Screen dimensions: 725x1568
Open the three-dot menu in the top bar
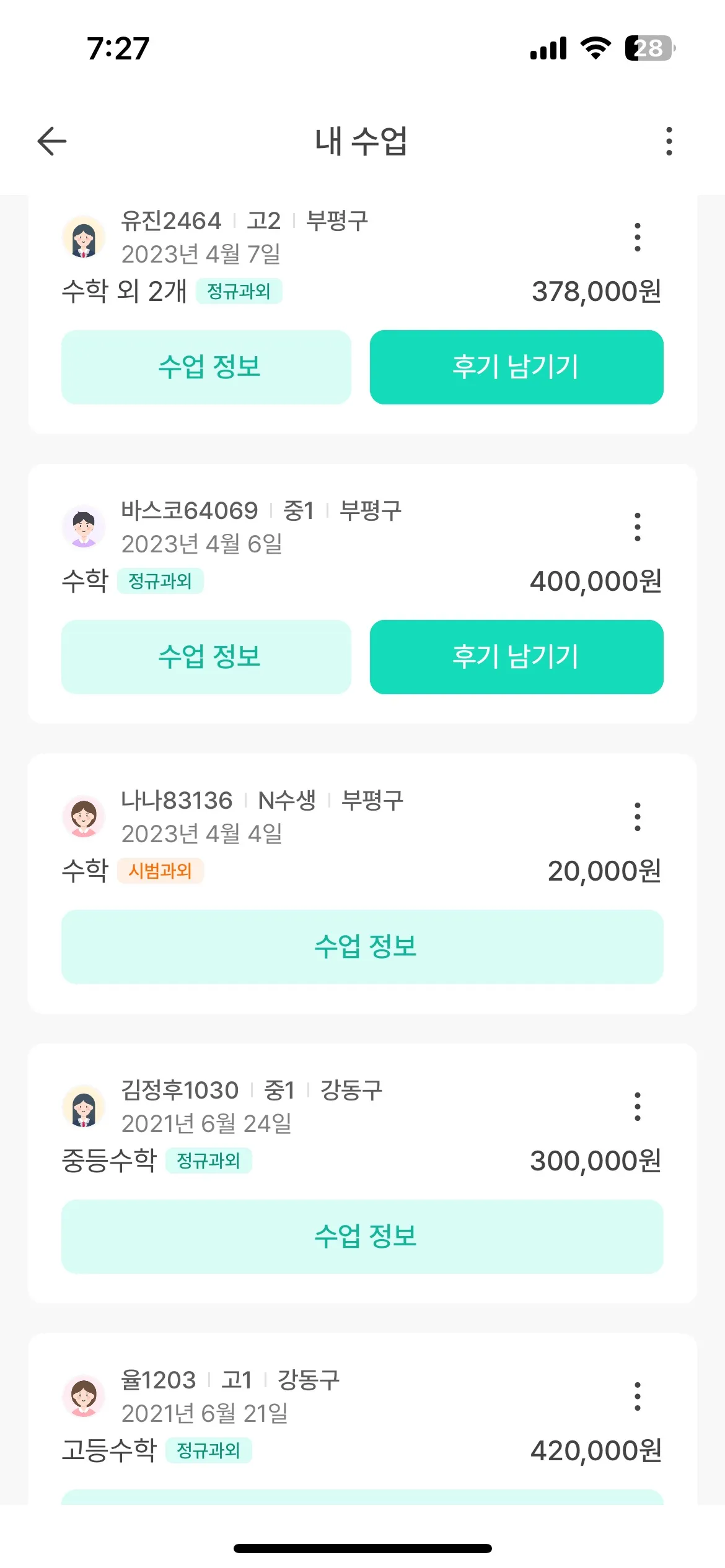click(x=668, y=142)
